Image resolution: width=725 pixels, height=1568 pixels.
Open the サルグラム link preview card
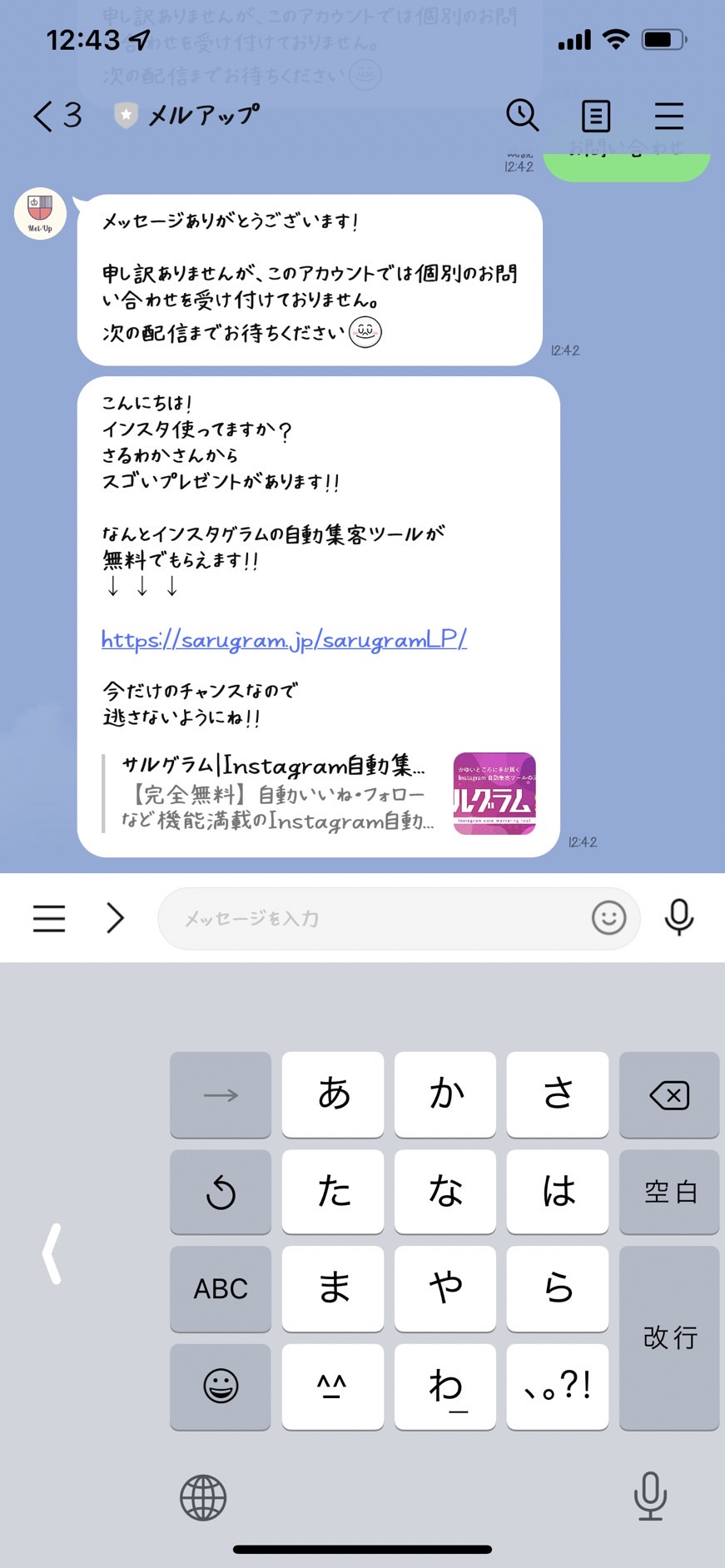[x=320, y=793]
